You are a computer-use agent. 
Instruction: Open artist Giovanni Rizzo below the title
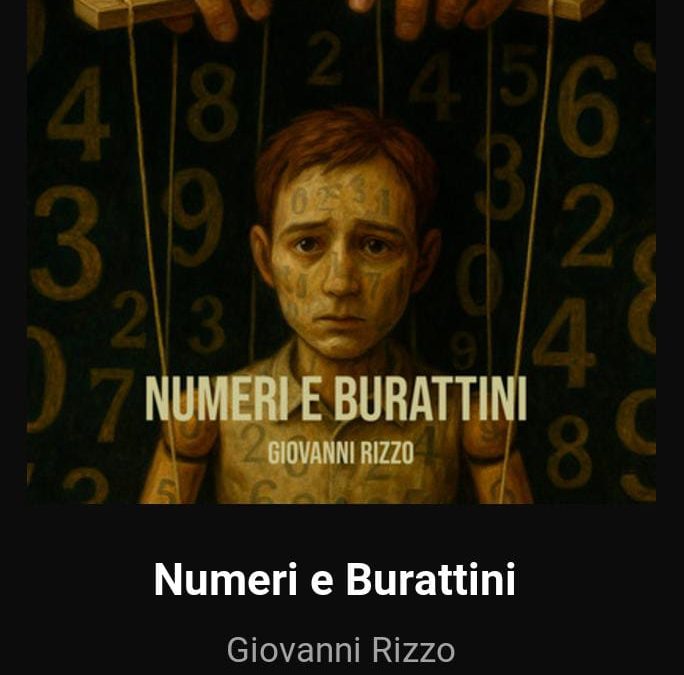[x=341, y=650]
